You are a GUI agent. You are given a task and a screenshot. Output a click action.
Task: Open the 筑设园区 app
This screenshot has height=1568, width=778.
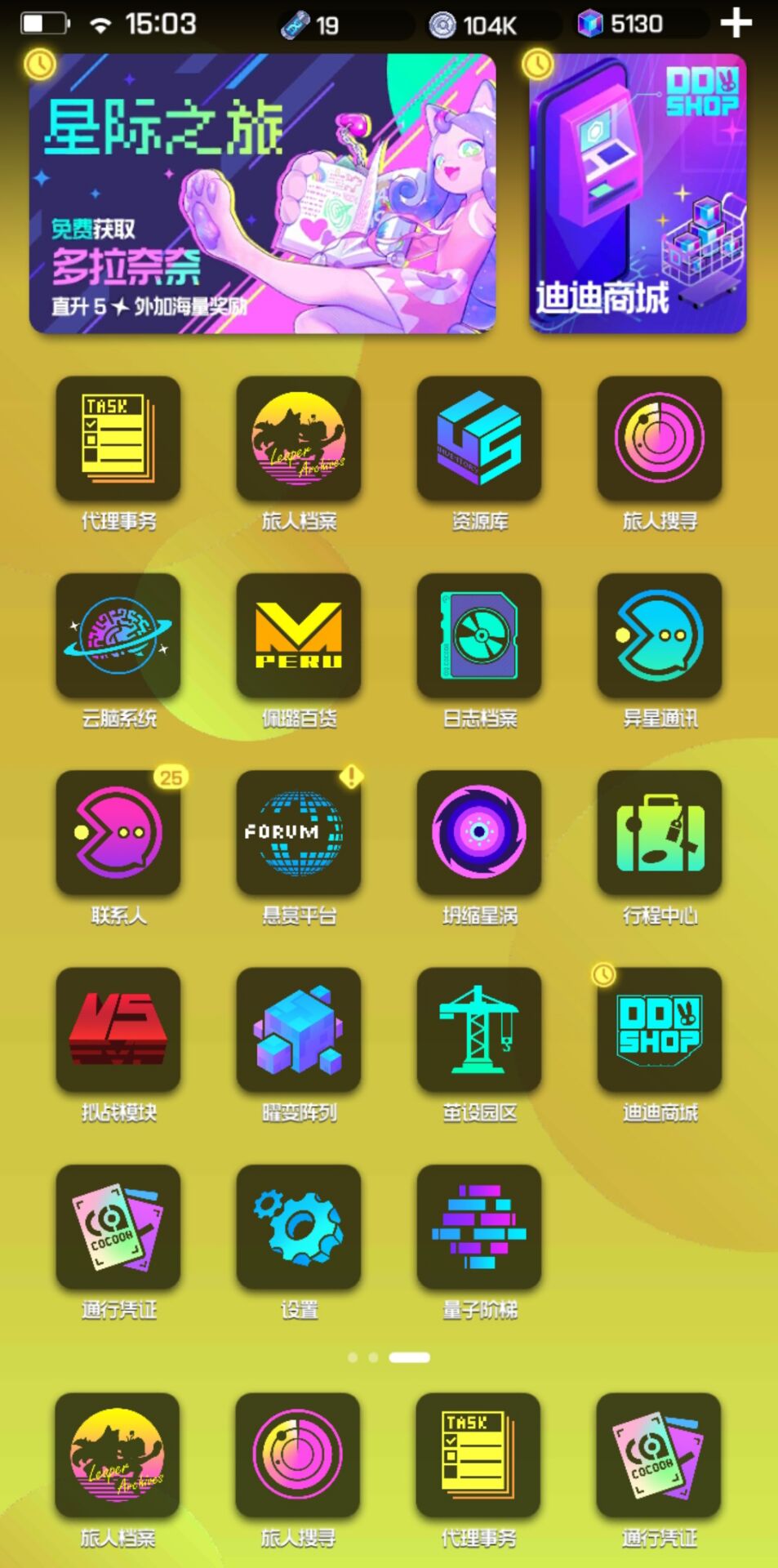479,1030
